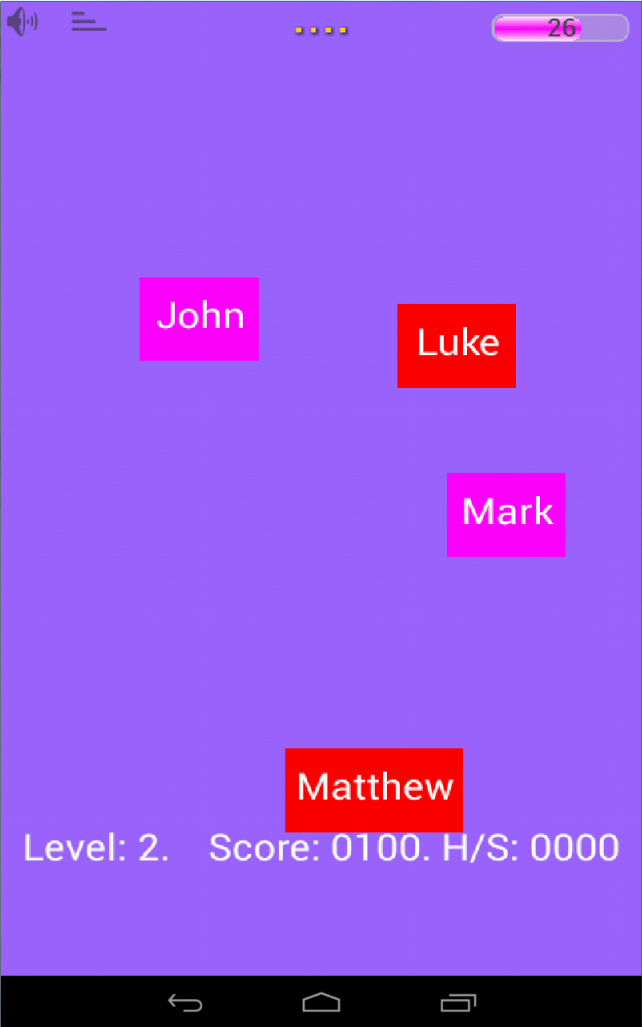Return to the home screen
The width and height of the screenshot is (642, 1027).
click(321, 1002)
